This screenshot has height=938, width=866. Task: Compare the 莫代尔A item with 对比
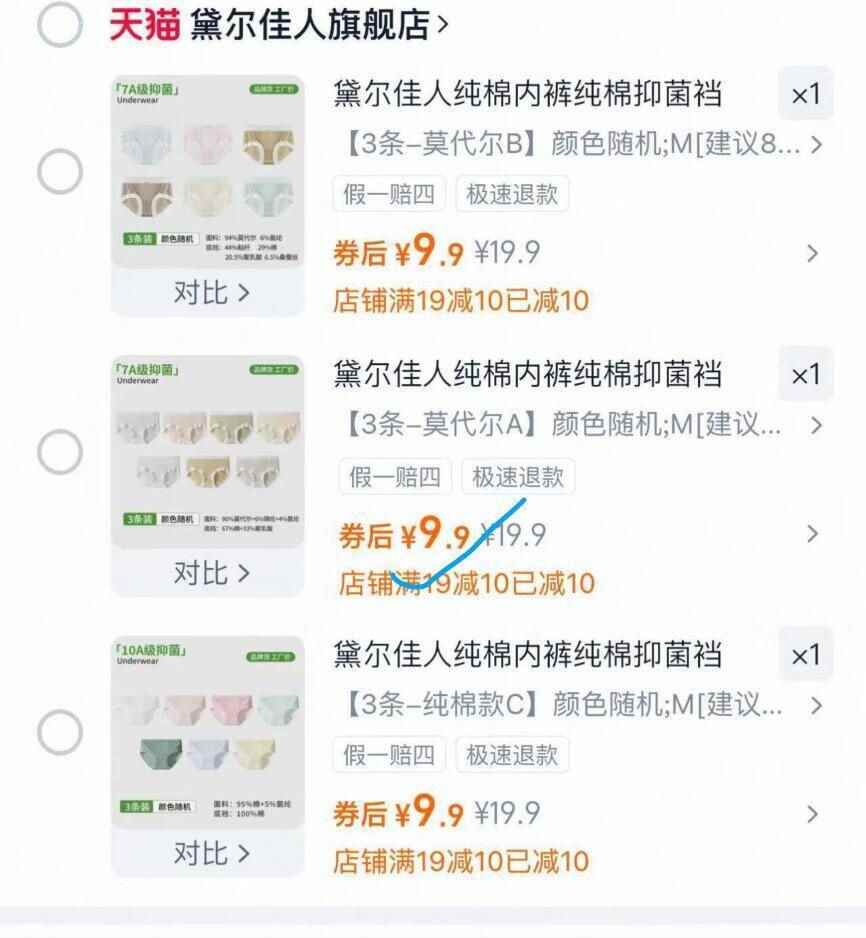click(x=210, y=573)
